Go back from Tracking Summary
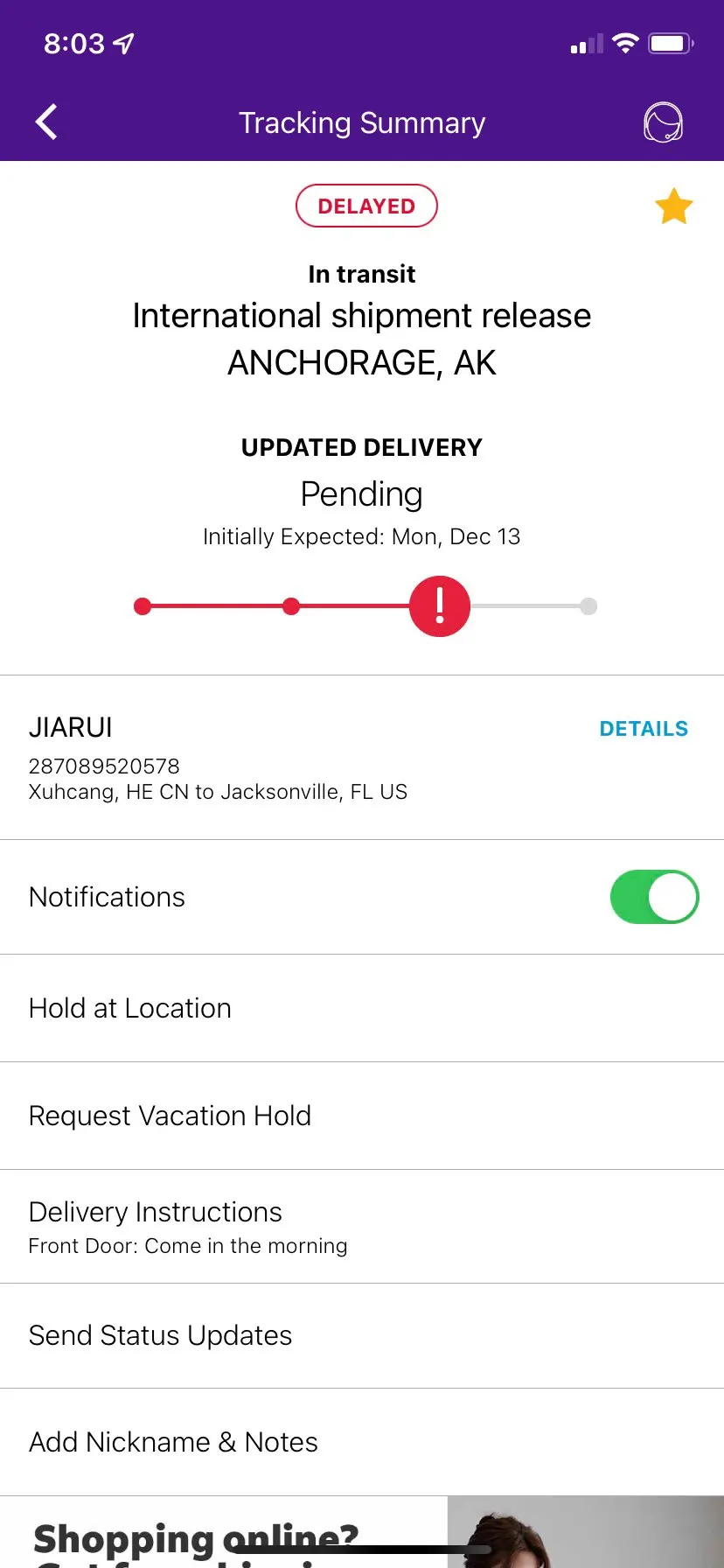This screenshot has width=724, height=1568. (47, 122)
